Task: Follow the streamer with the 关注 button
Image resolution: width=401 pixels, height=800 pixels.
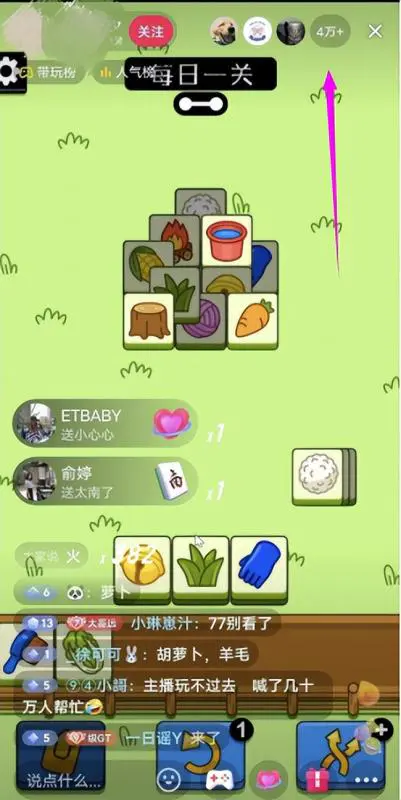Action: (x=151, y=32)
